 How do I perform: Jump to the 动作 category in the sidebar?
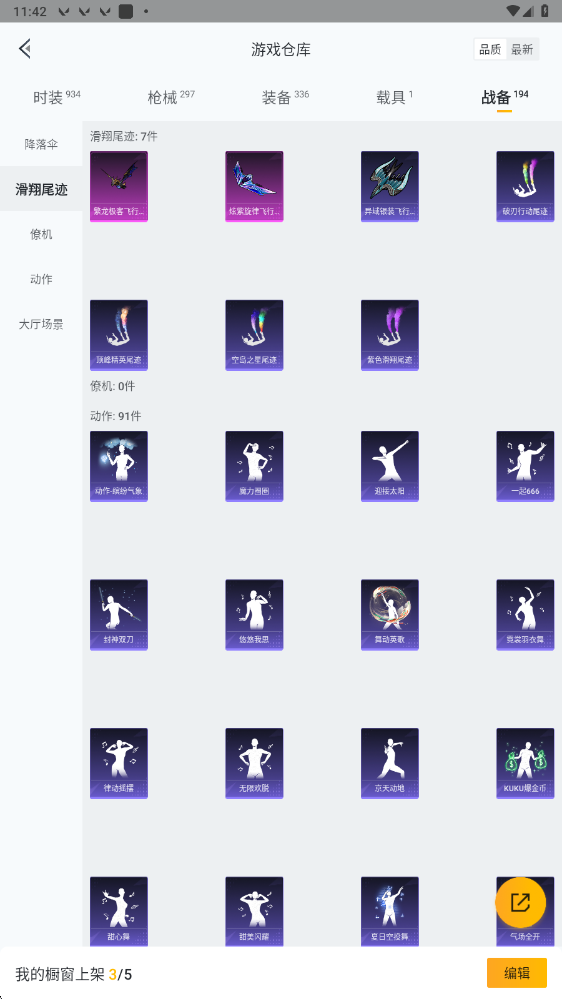[x=41, y=279]
